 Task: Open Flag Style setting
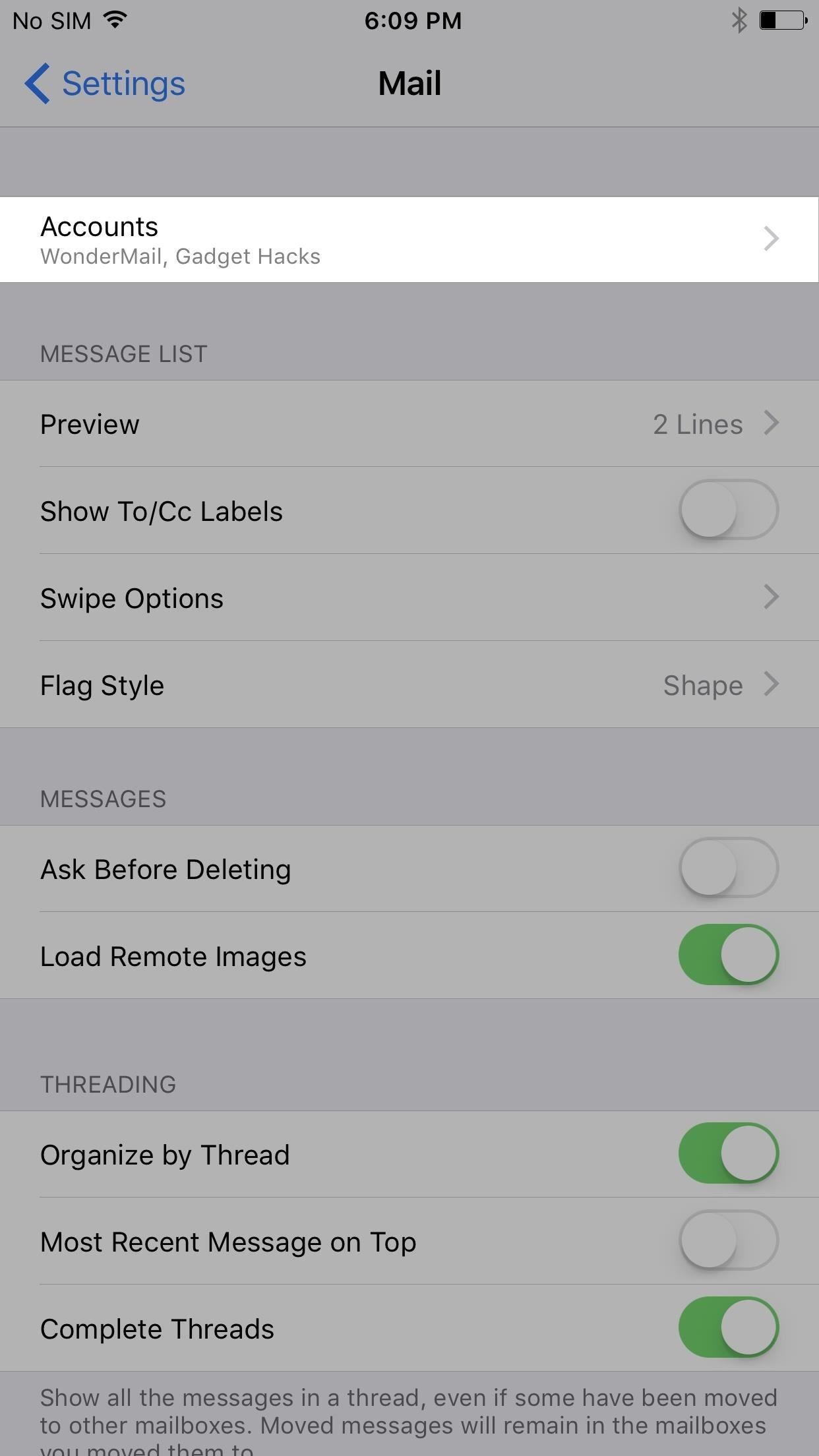click(x=409, y=685)
